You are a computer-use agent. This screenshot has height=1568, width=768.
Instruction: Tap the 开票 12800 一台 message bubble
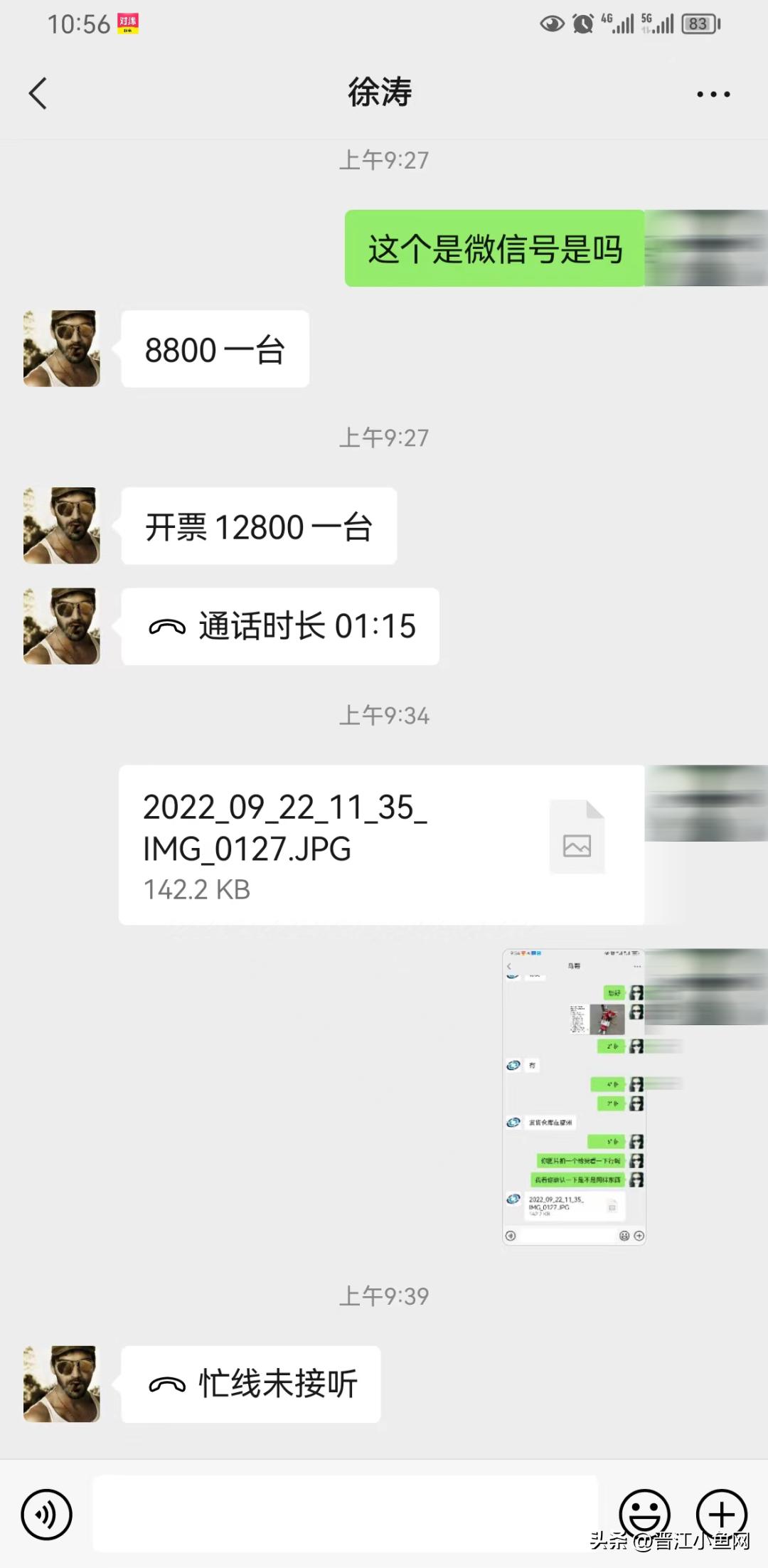coord(258,525)
